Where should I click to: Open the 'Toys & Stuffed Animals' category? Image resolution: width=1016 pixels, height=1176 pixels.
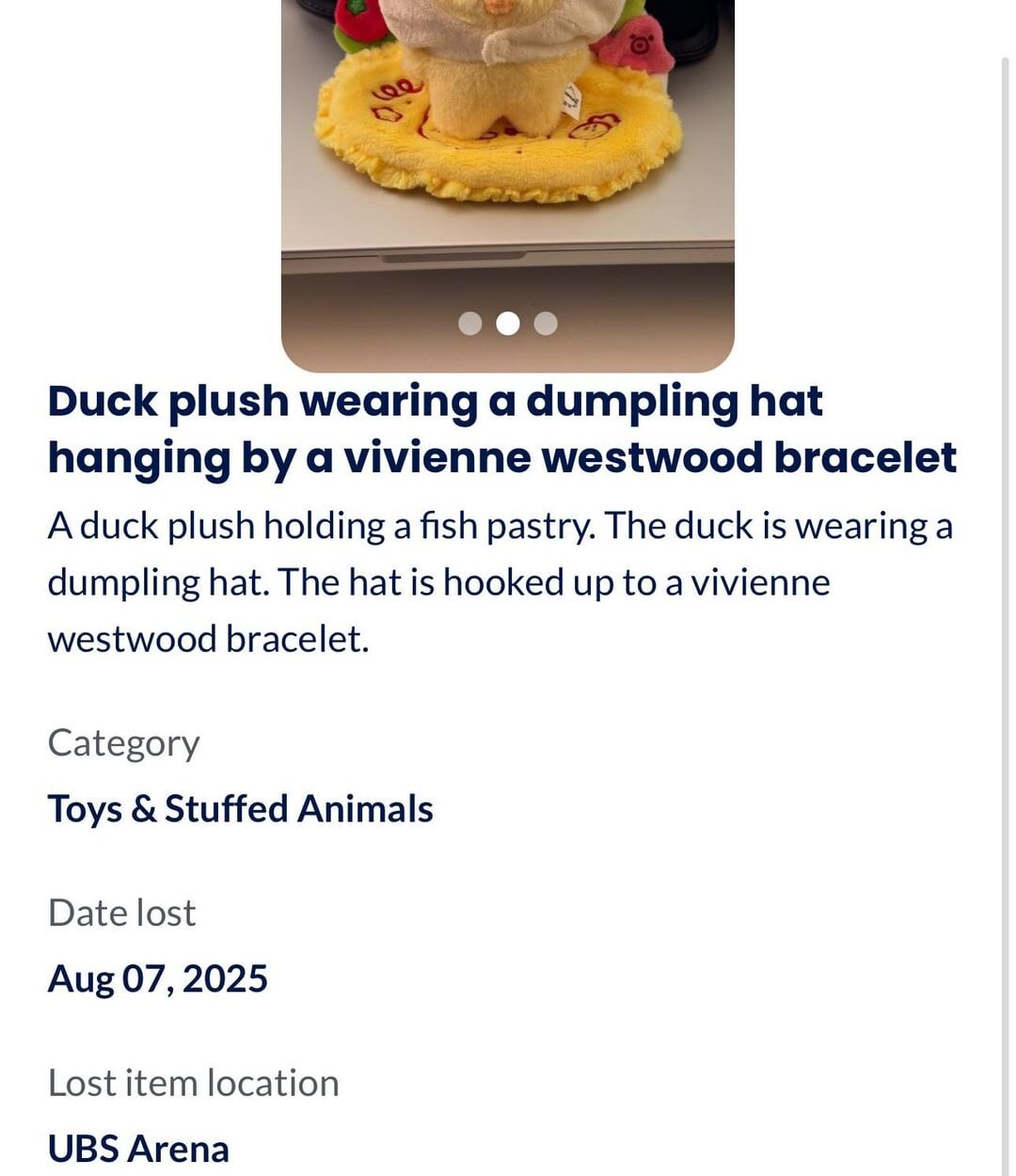click(241, 808)
